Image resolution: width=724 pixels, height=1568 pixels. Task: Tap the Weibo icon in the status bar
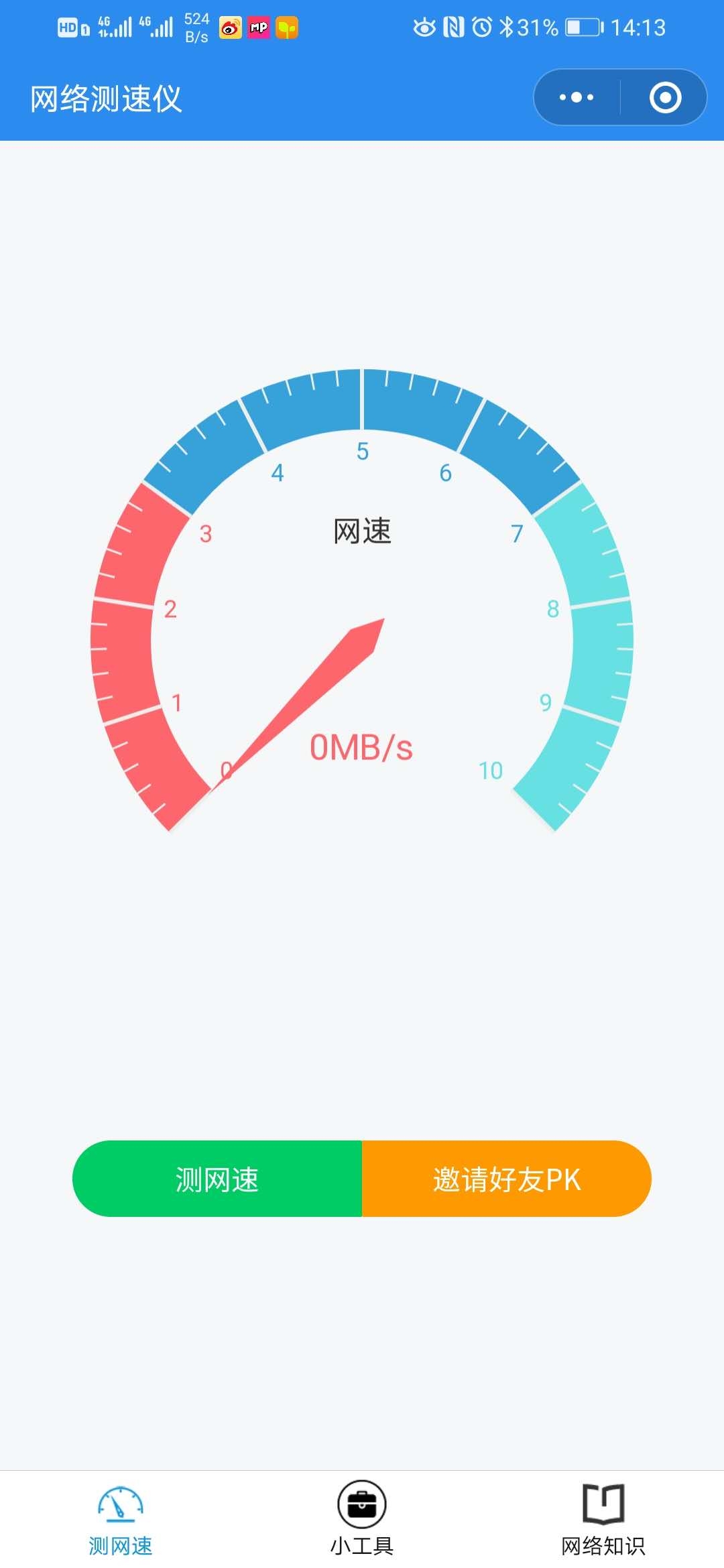click(231, 28)
